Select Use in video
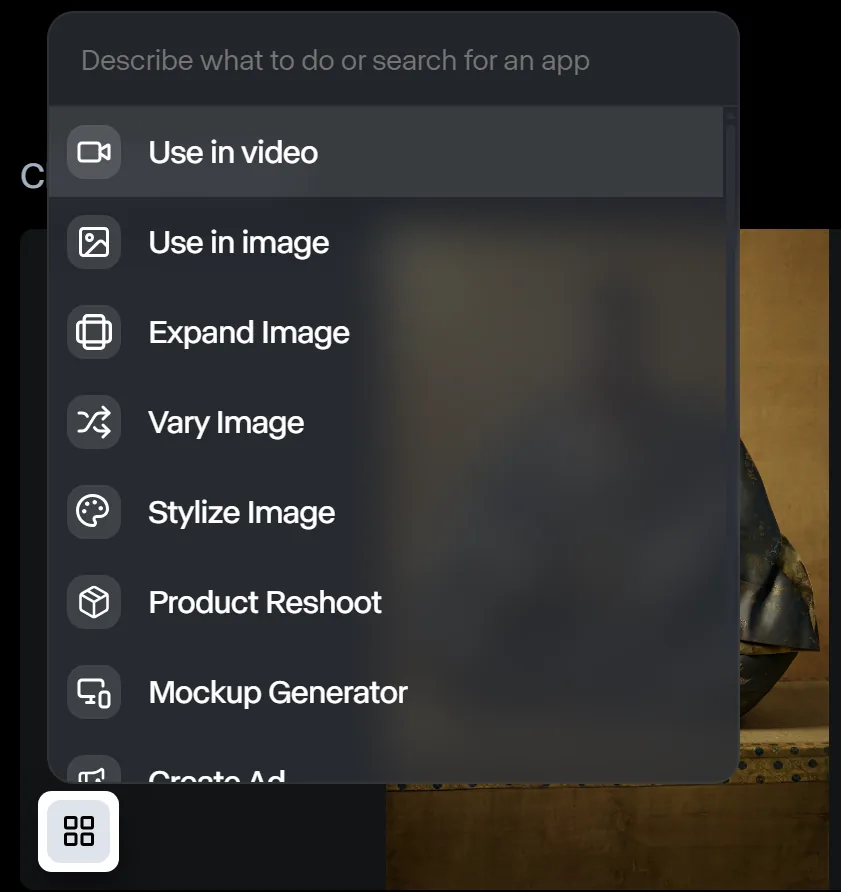Screen dimensions: 841x892 tap(233, 152)
